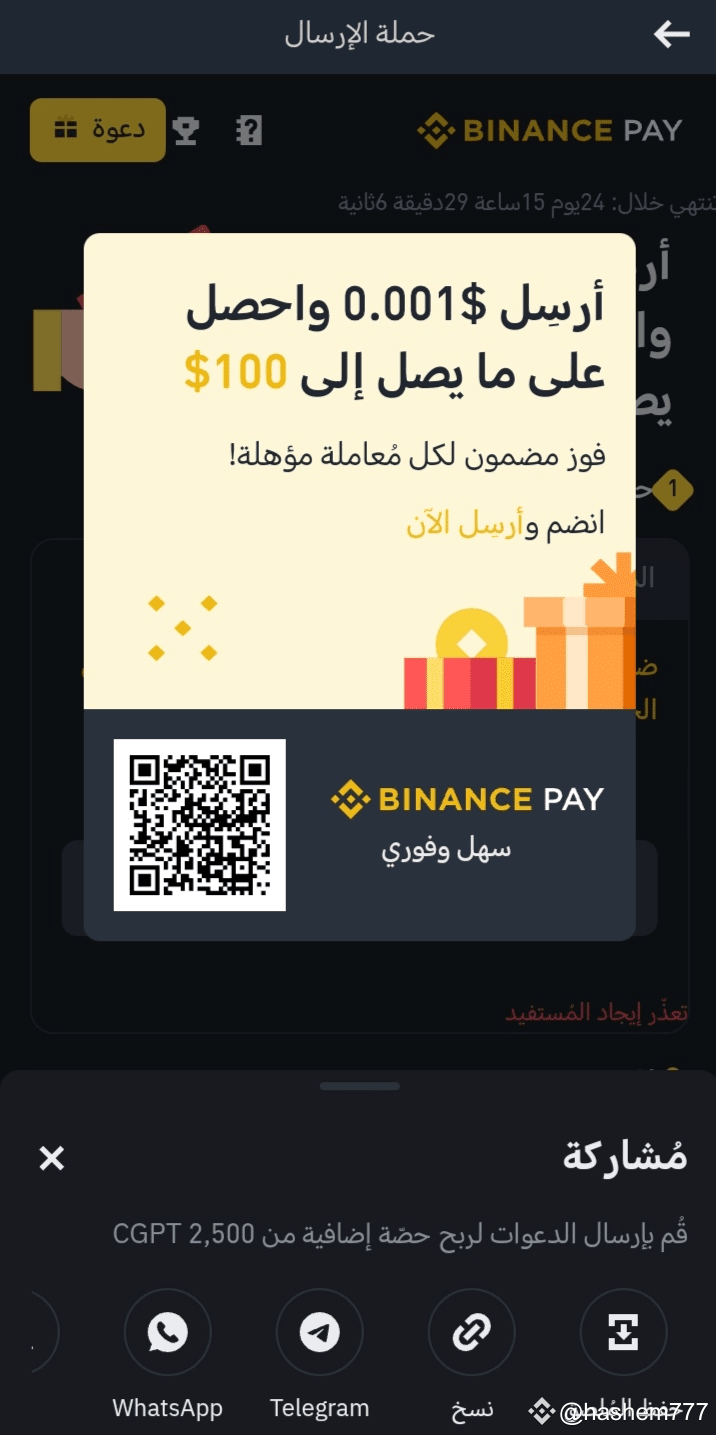Image resolution: width=716 pixels, height=1435 pixels.
Task: Go back from the send campaign page
Action: (671, 35)
